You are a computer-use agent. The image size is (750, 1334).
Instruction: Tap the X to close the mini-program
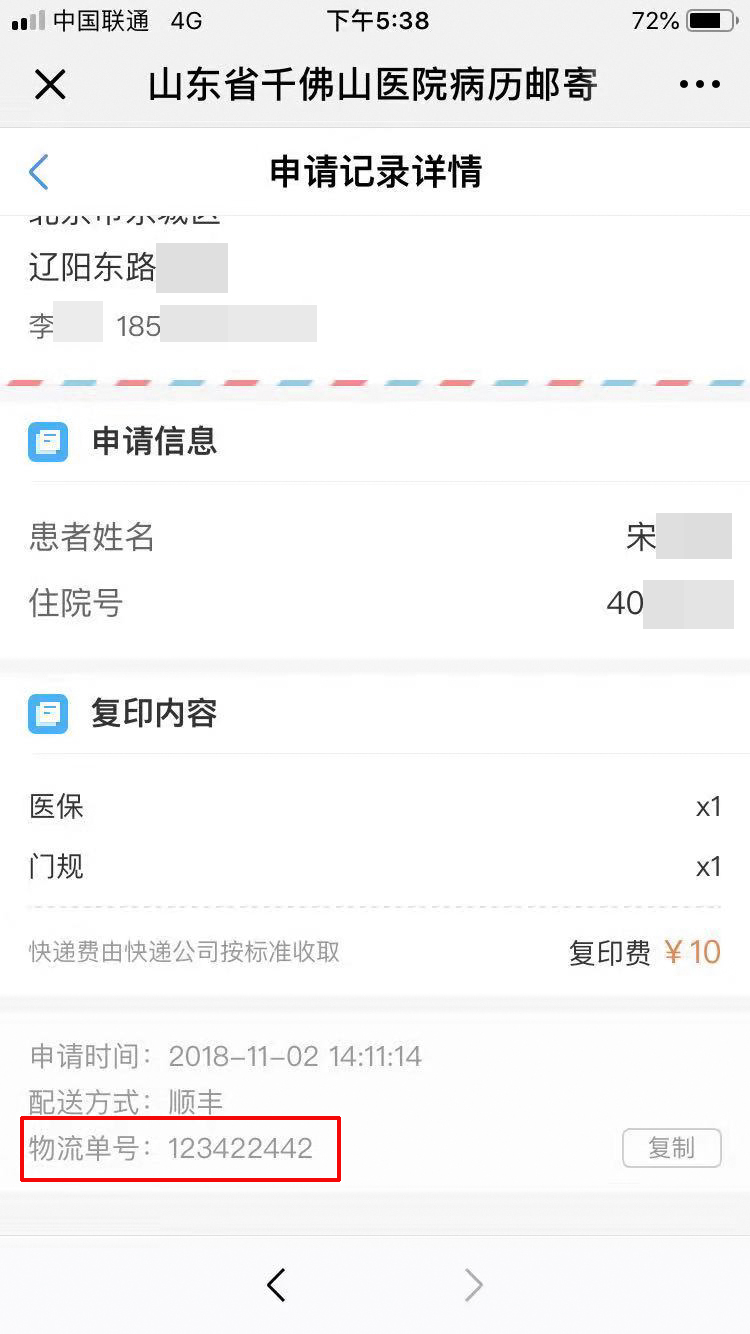coord(49,84)
